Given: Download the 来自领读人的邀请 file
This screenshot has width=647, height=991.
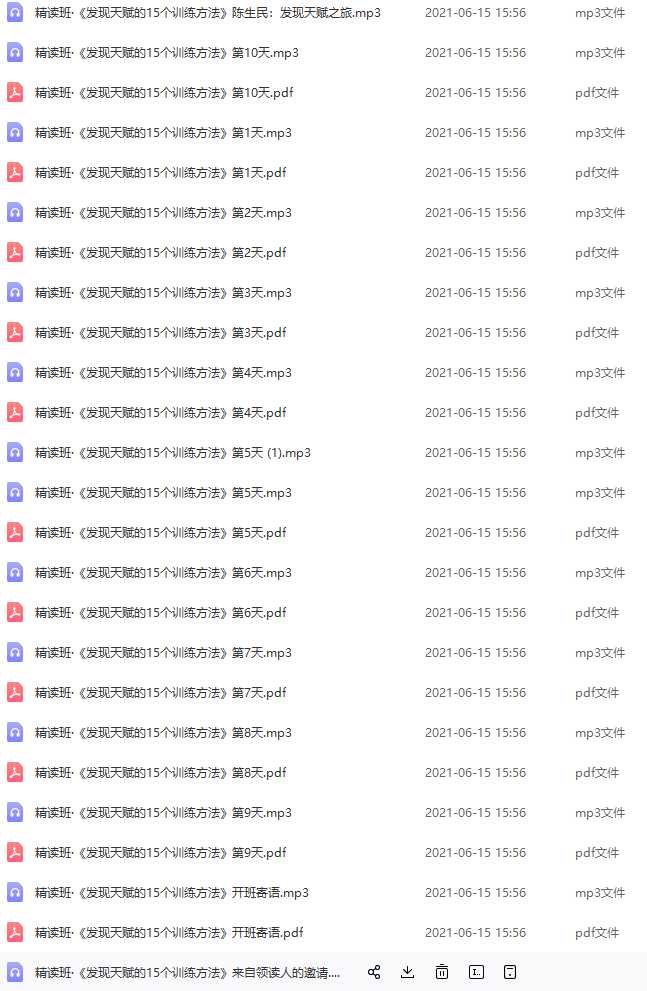Looking at the screenshot, I should 407,972.
